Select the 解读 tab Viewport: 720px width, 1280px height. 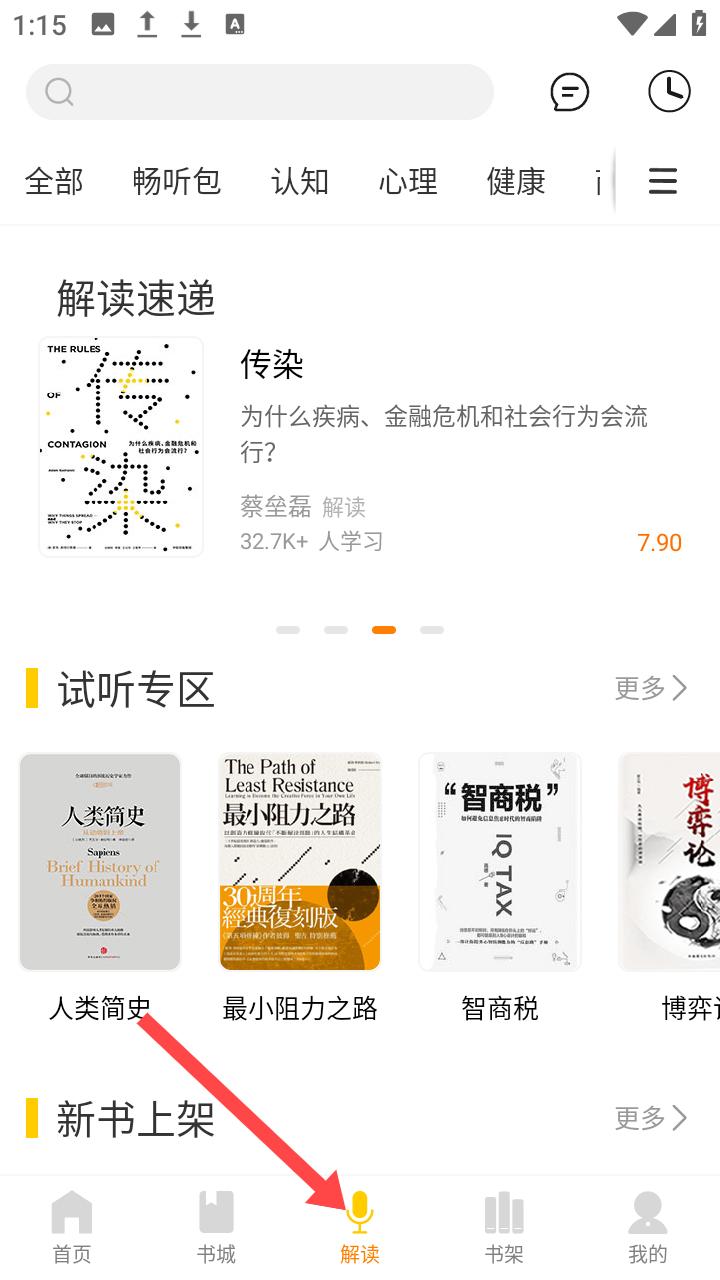360,1228
